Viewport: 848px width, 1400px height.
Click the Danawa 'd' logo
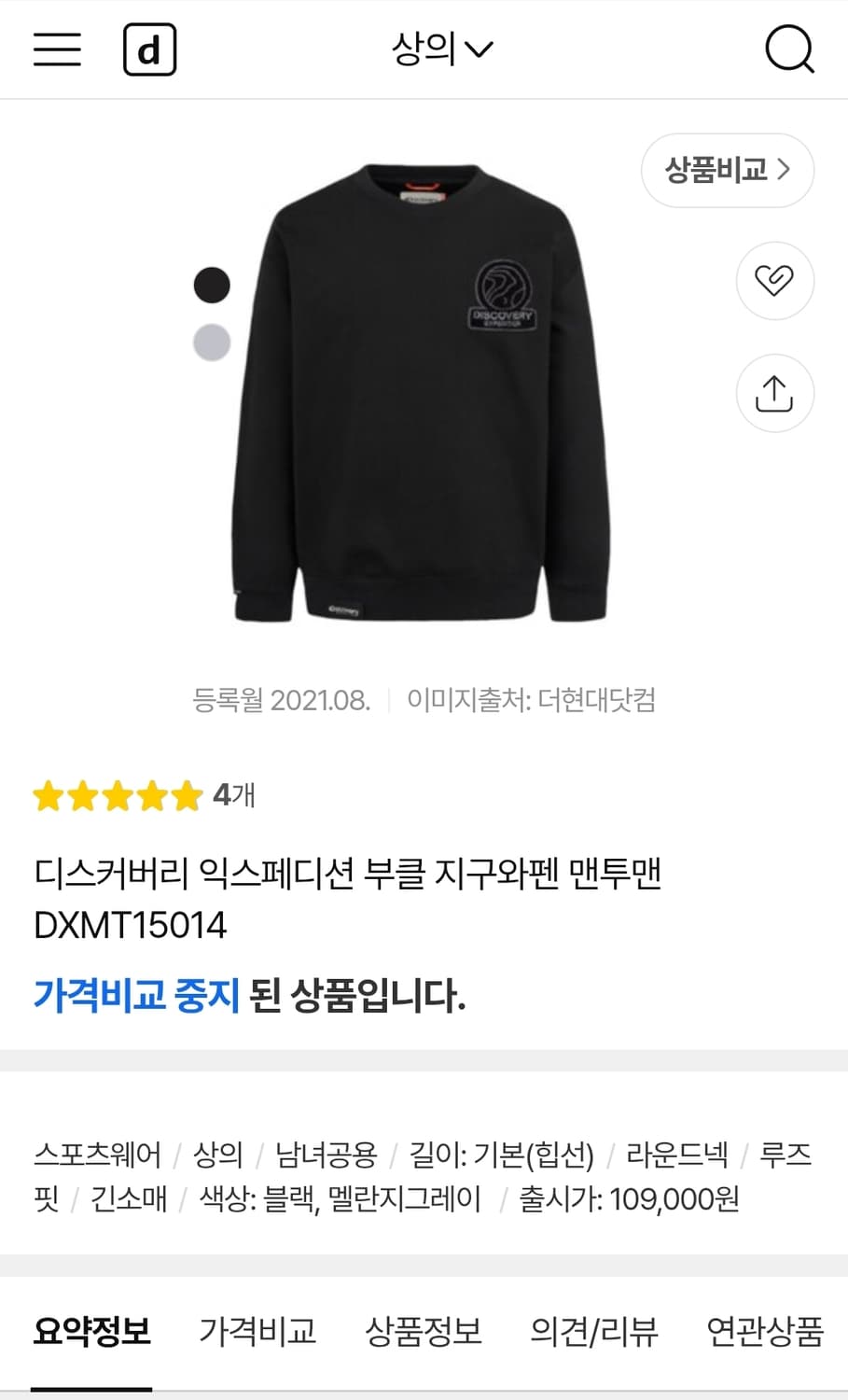pyautogui.click(x=149, y=49)
